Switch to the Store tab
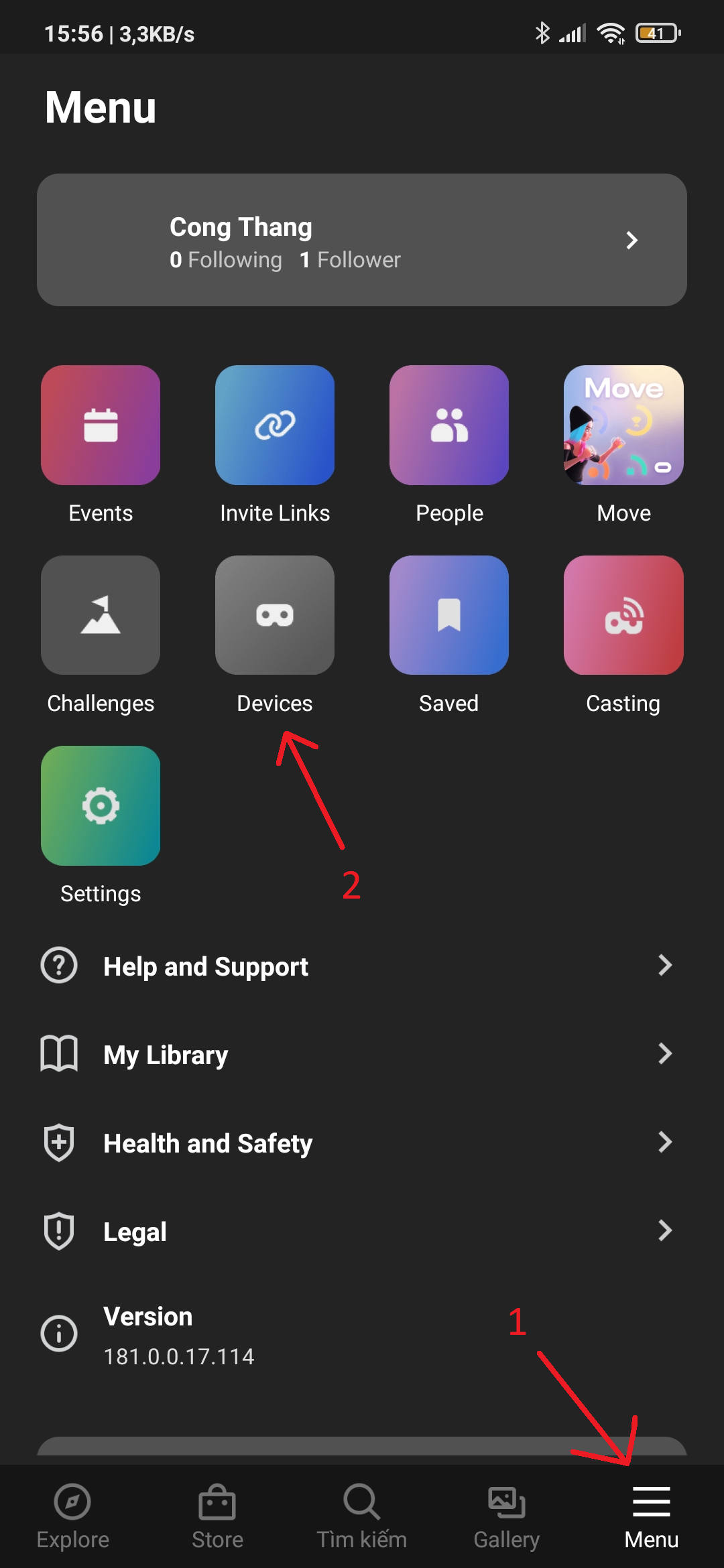 click(x=217, y=1516)
